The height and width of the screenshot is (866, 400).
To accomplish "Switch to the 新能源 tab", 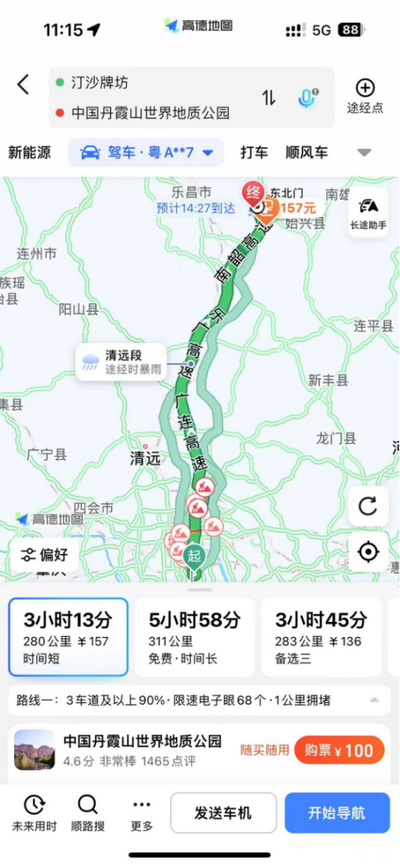I will click(29, 153).
